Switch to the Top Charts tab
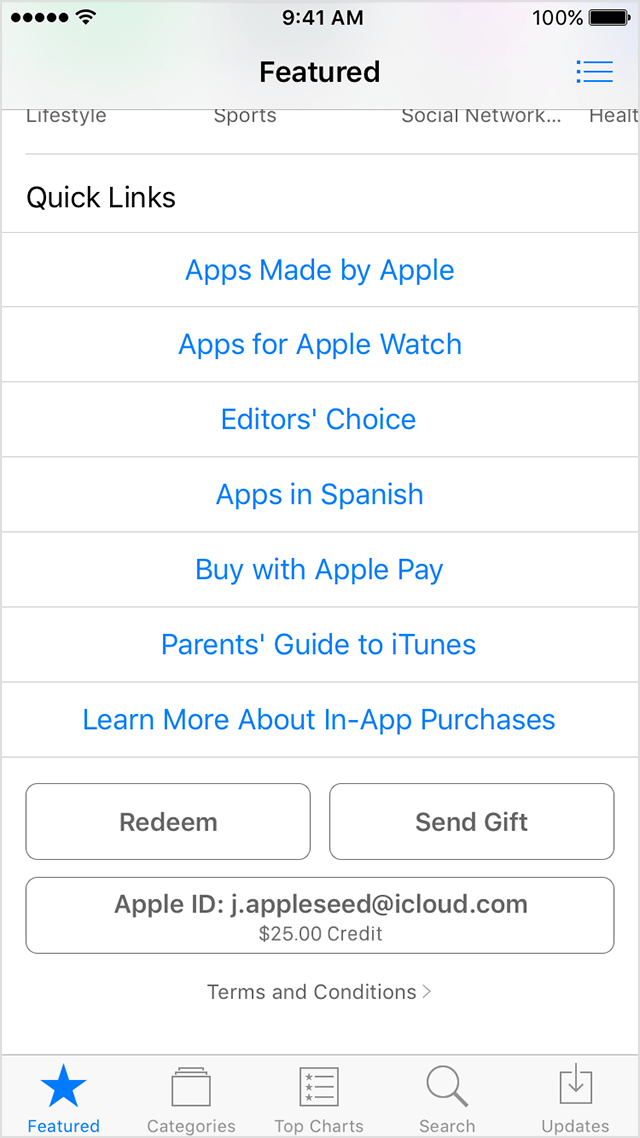Image resolution: width=640 pixels, height=1138 pixels. point(319,1097)
